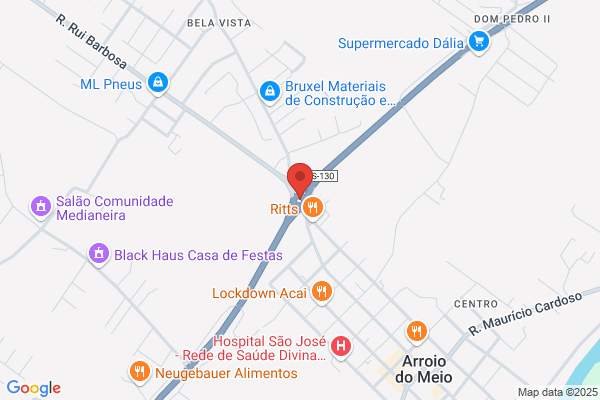This screenshot has width=600, height=400.
Task: Select the Hospital São José marker
Action: (x=341, y=347)
